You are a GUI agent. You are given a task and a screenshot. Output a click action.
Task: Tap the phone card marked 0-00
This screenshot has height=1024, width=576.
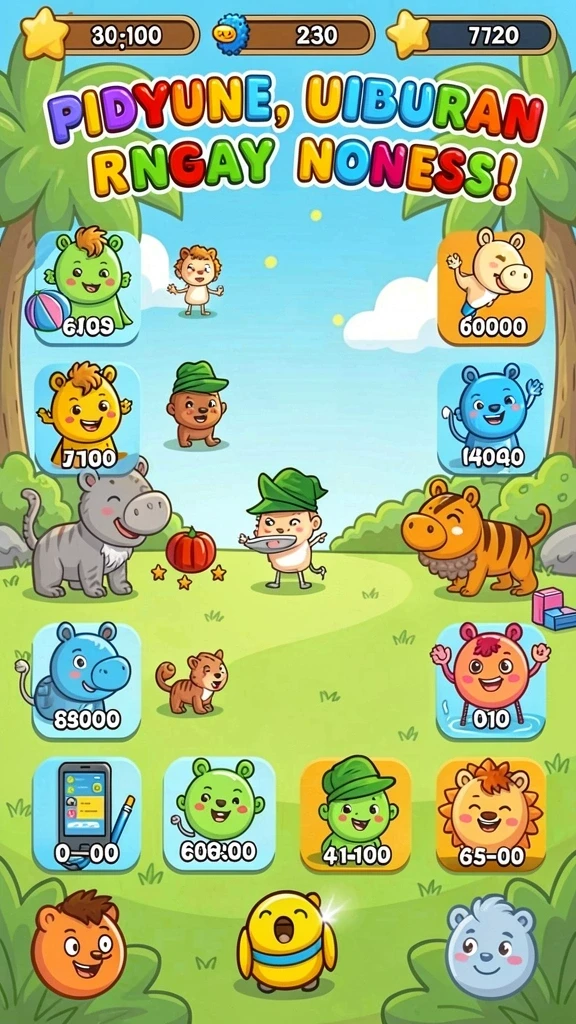tap(87, 814)
